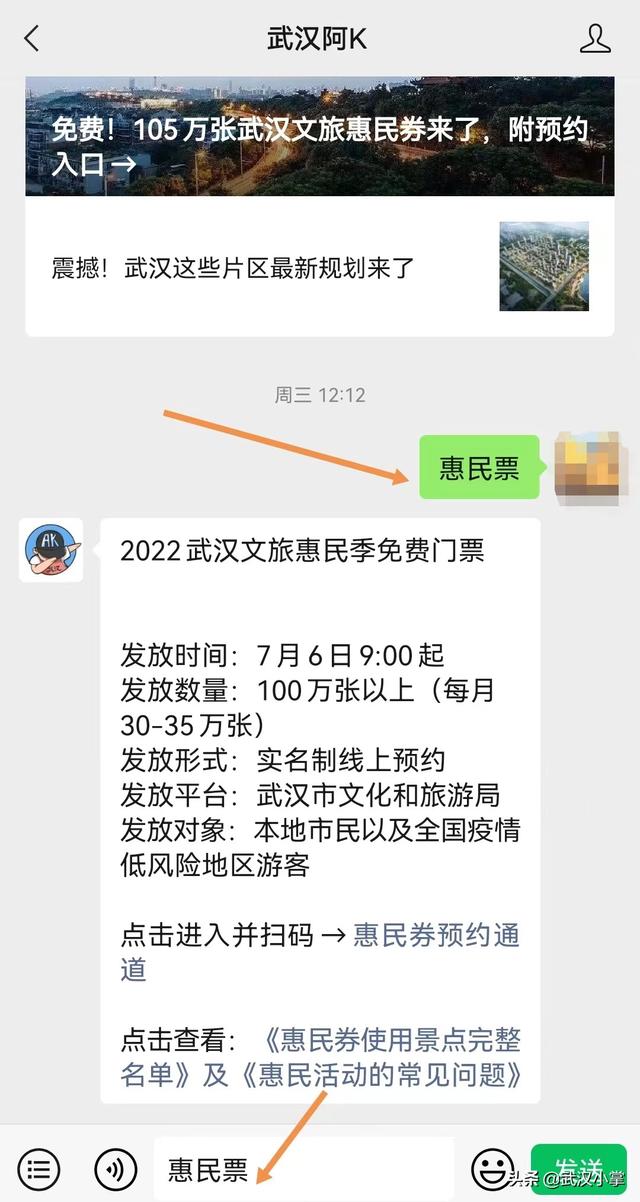Open the 武汉这些片区最新规划 article

coord(320,267)
